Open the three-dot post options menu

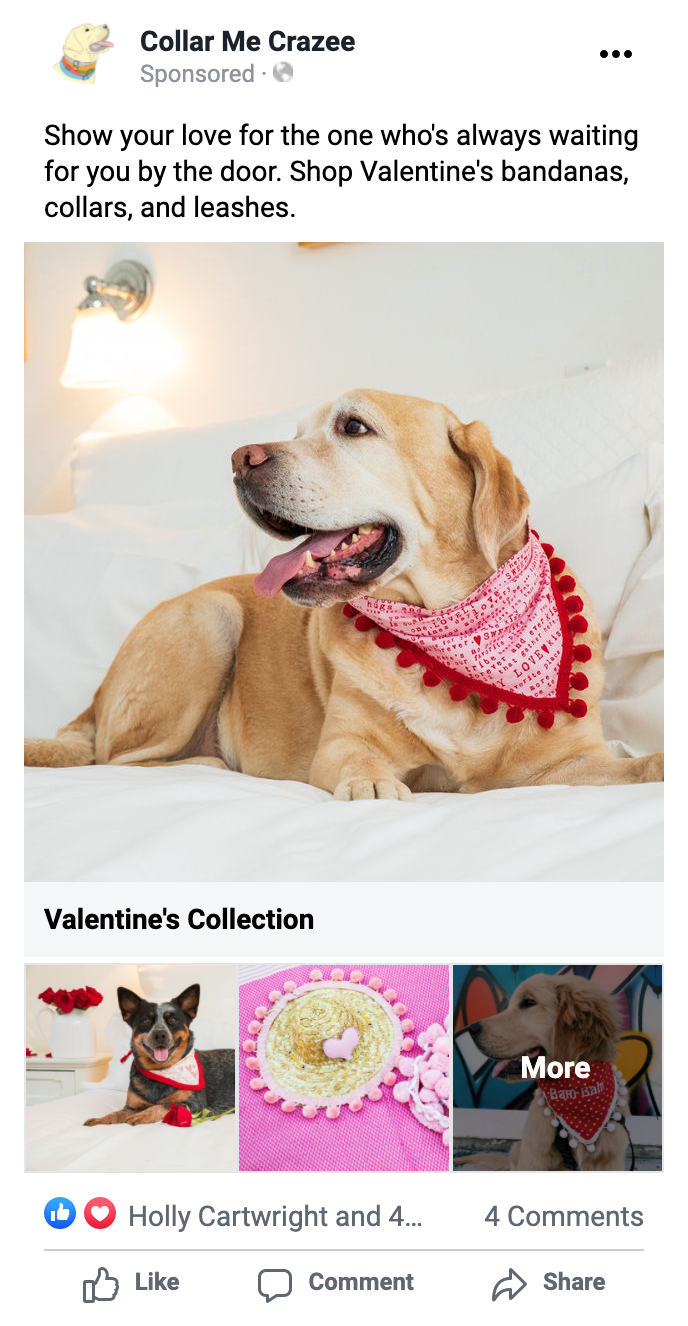[x=615, y=54]
